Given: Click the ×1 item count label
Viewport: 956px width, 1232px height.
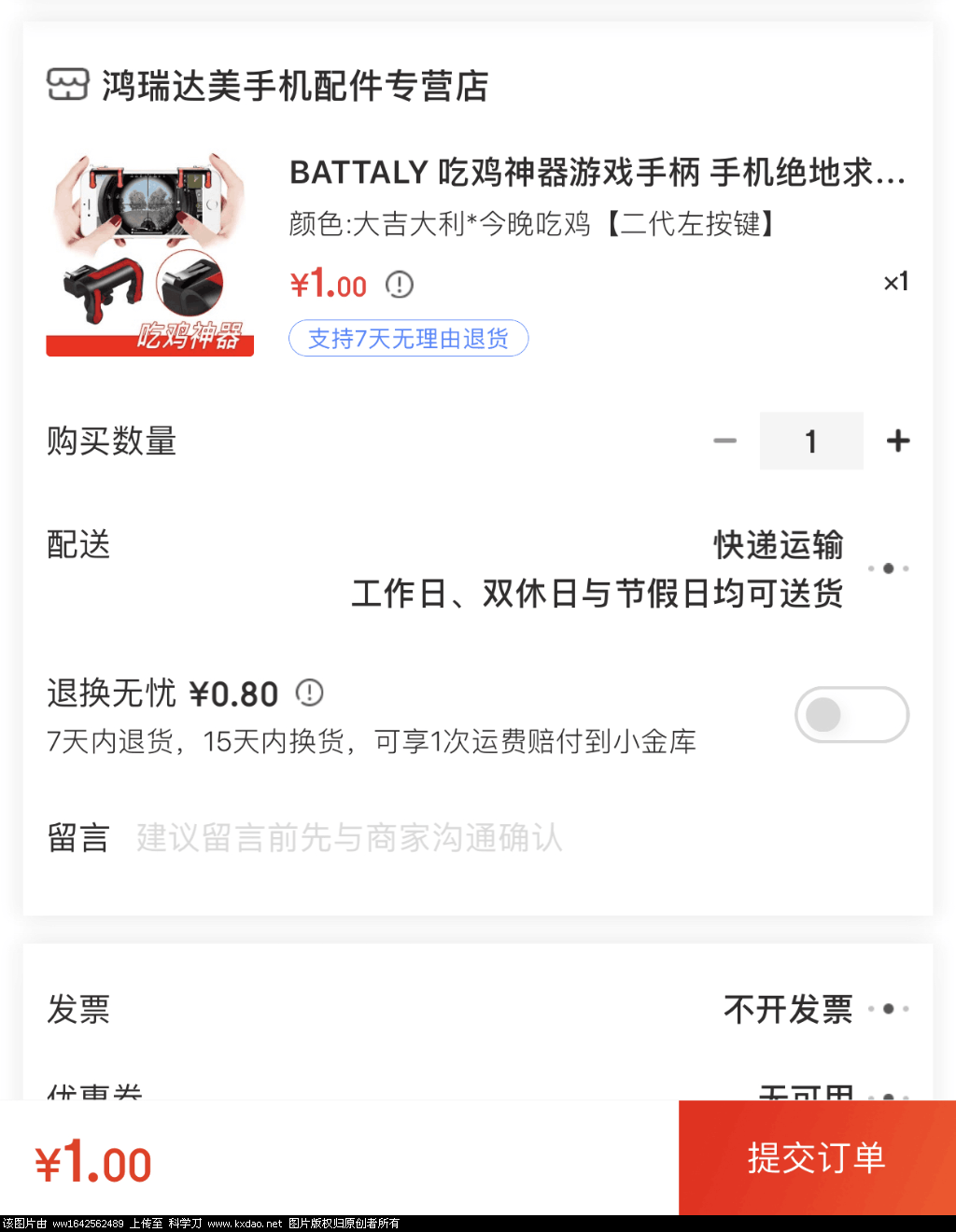Looking at the screenshot, I should 895,282.
